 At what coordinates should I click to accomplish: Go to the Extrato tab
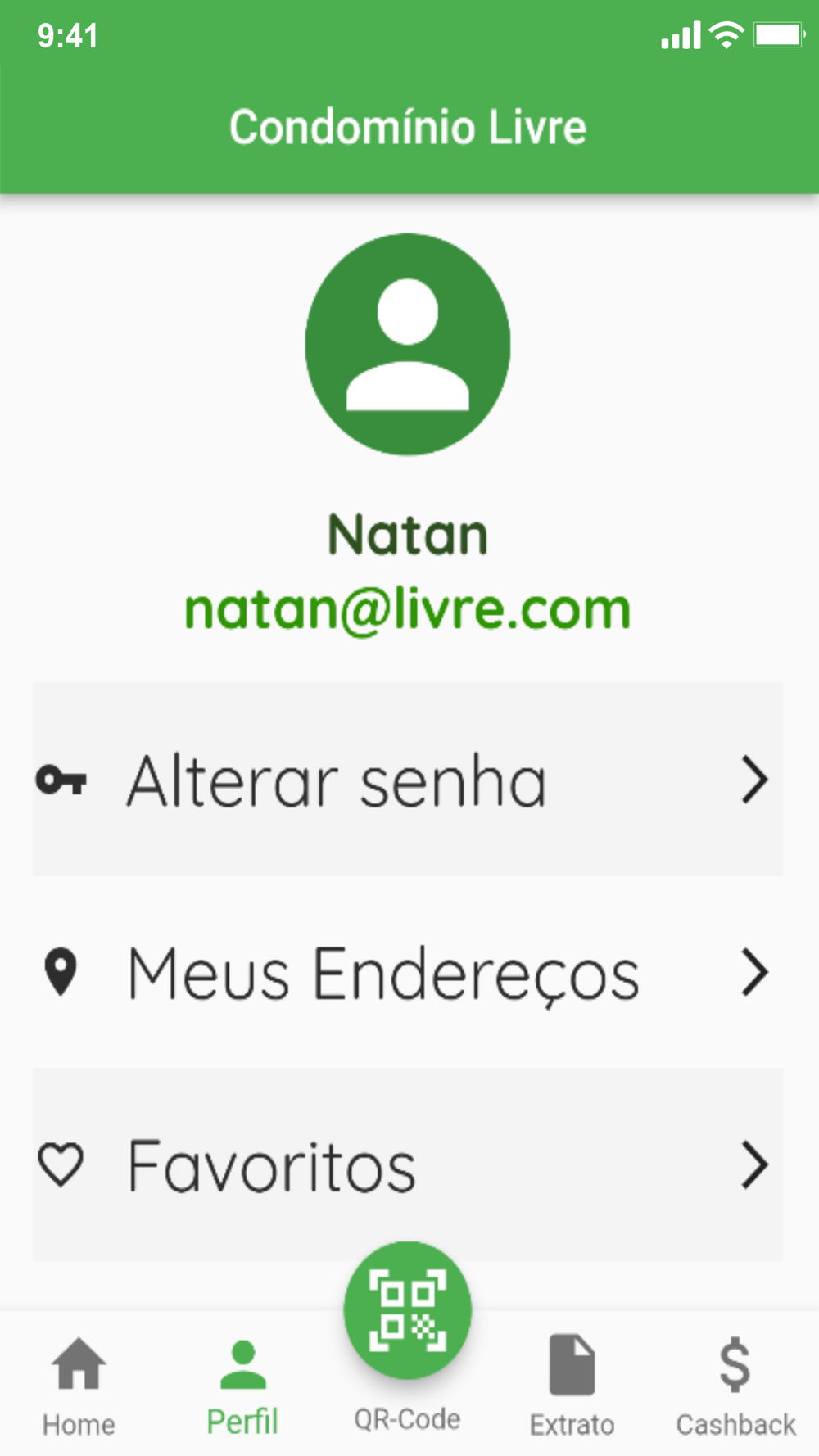point(572,1386)
